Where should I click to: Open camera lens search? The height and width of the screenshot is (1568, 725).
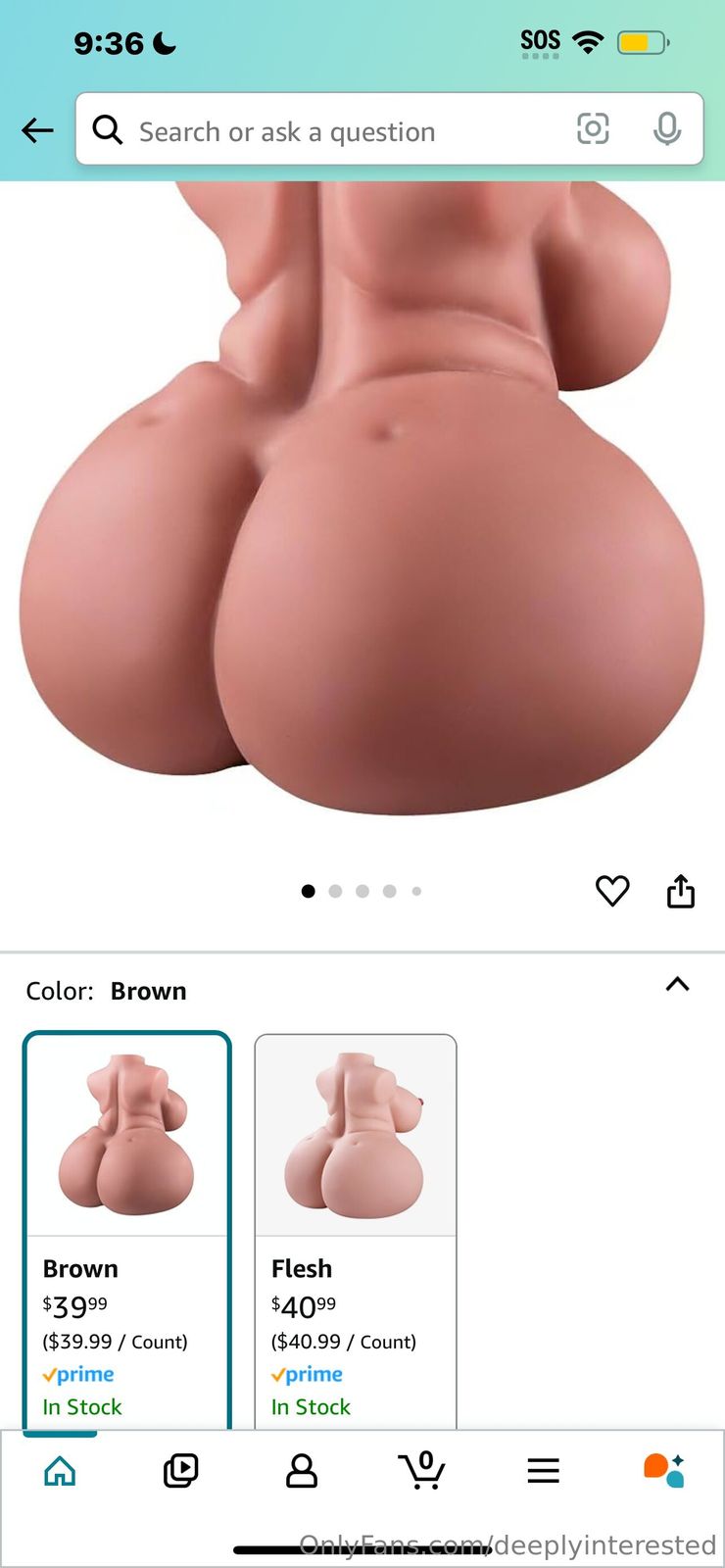click(x=593, y=128)
